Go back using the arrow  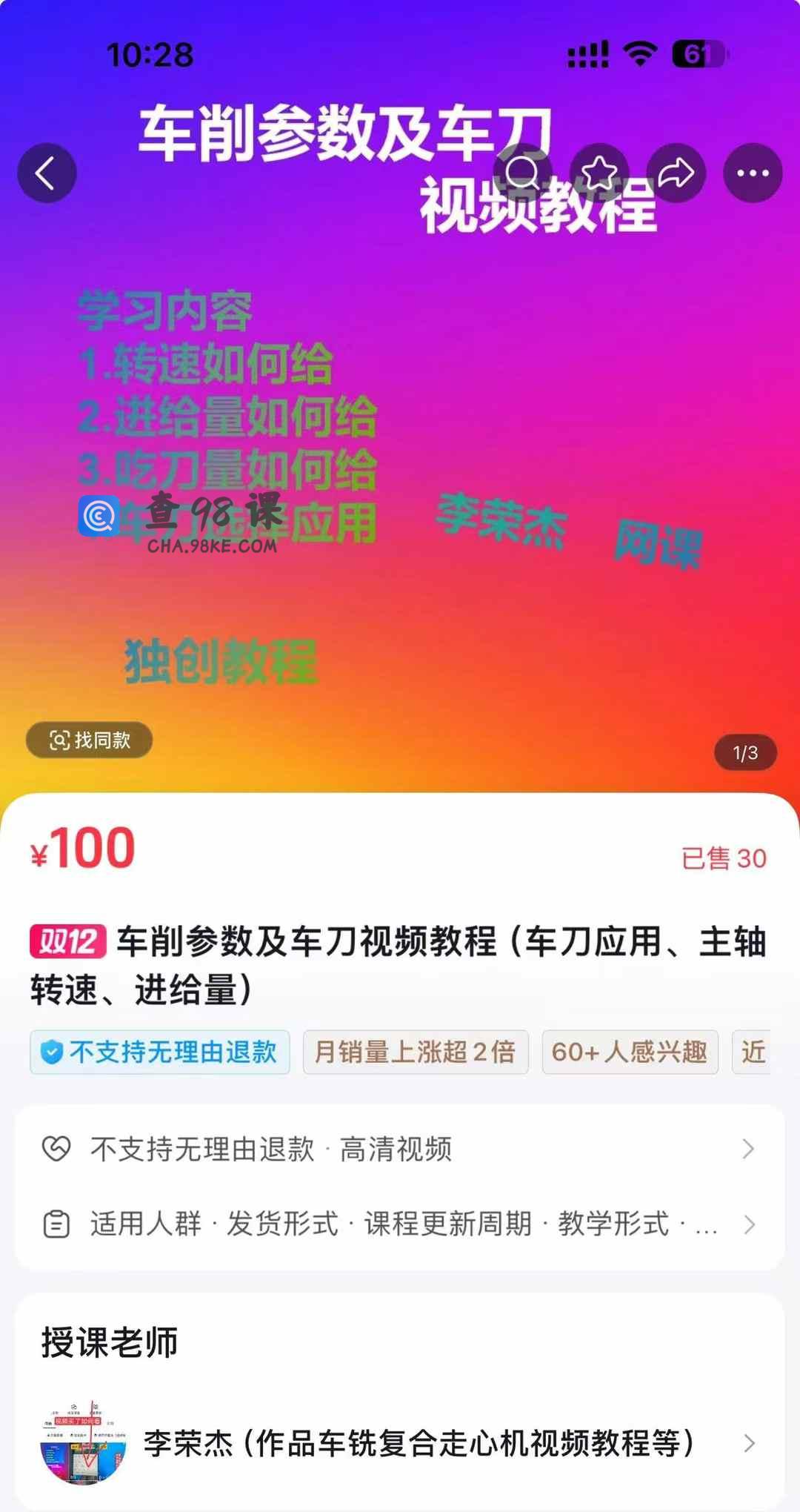[47, 173]
